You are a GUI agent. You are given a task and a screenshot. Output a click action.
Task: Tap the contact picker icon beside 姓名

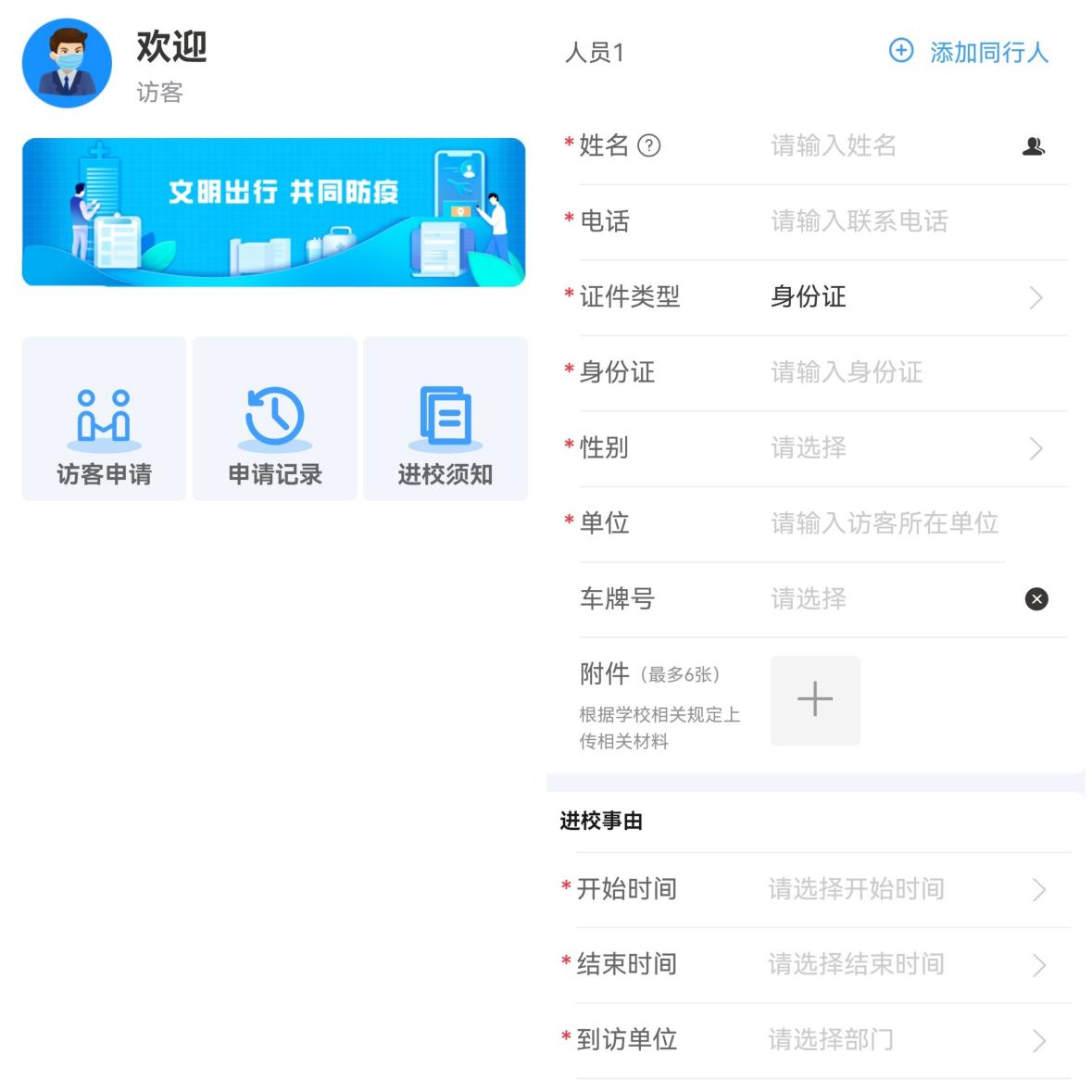tap(1034, 146)
